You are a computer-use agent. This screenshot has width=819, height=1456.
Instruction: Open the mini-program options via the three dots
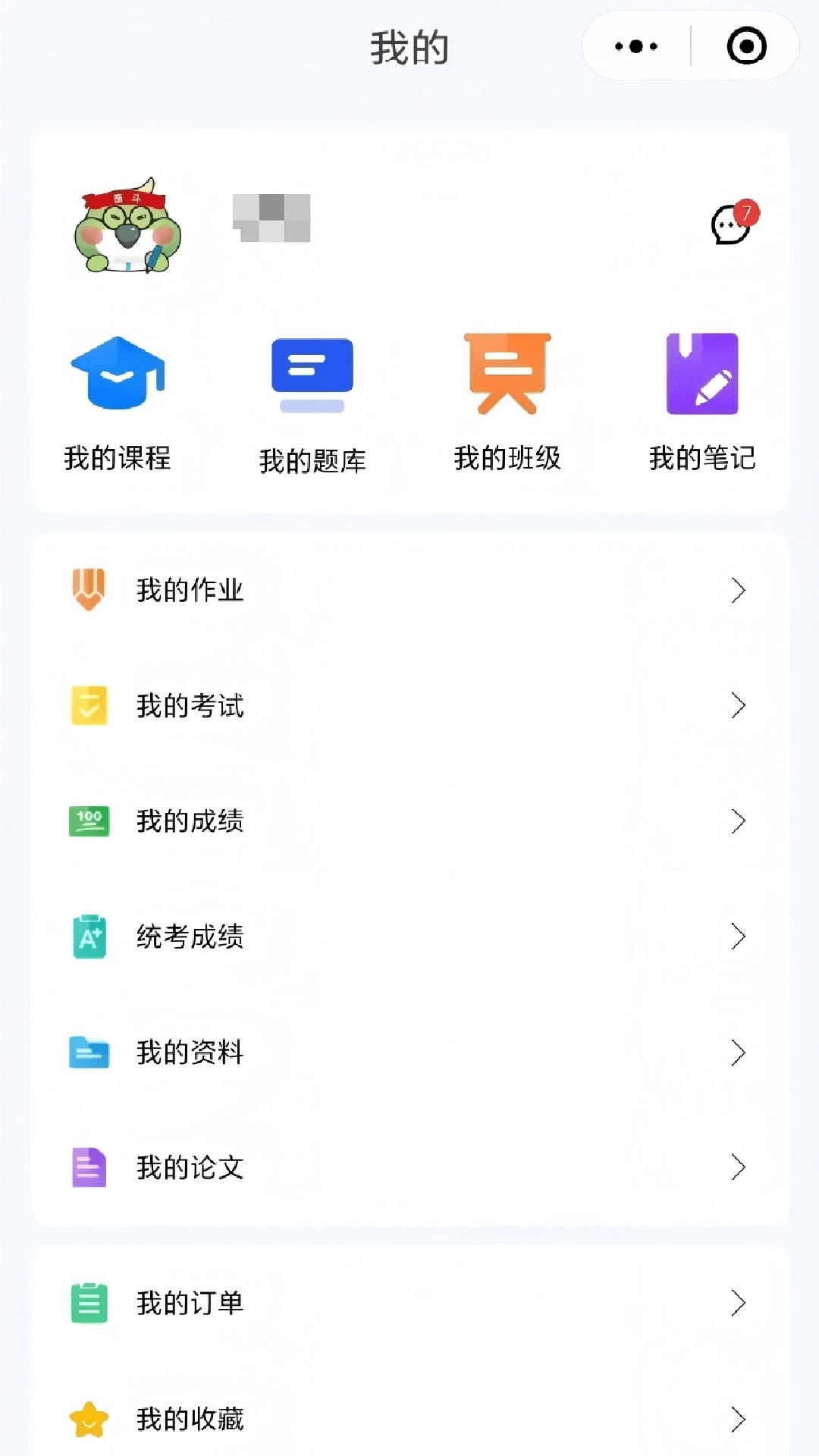(634, 45)
